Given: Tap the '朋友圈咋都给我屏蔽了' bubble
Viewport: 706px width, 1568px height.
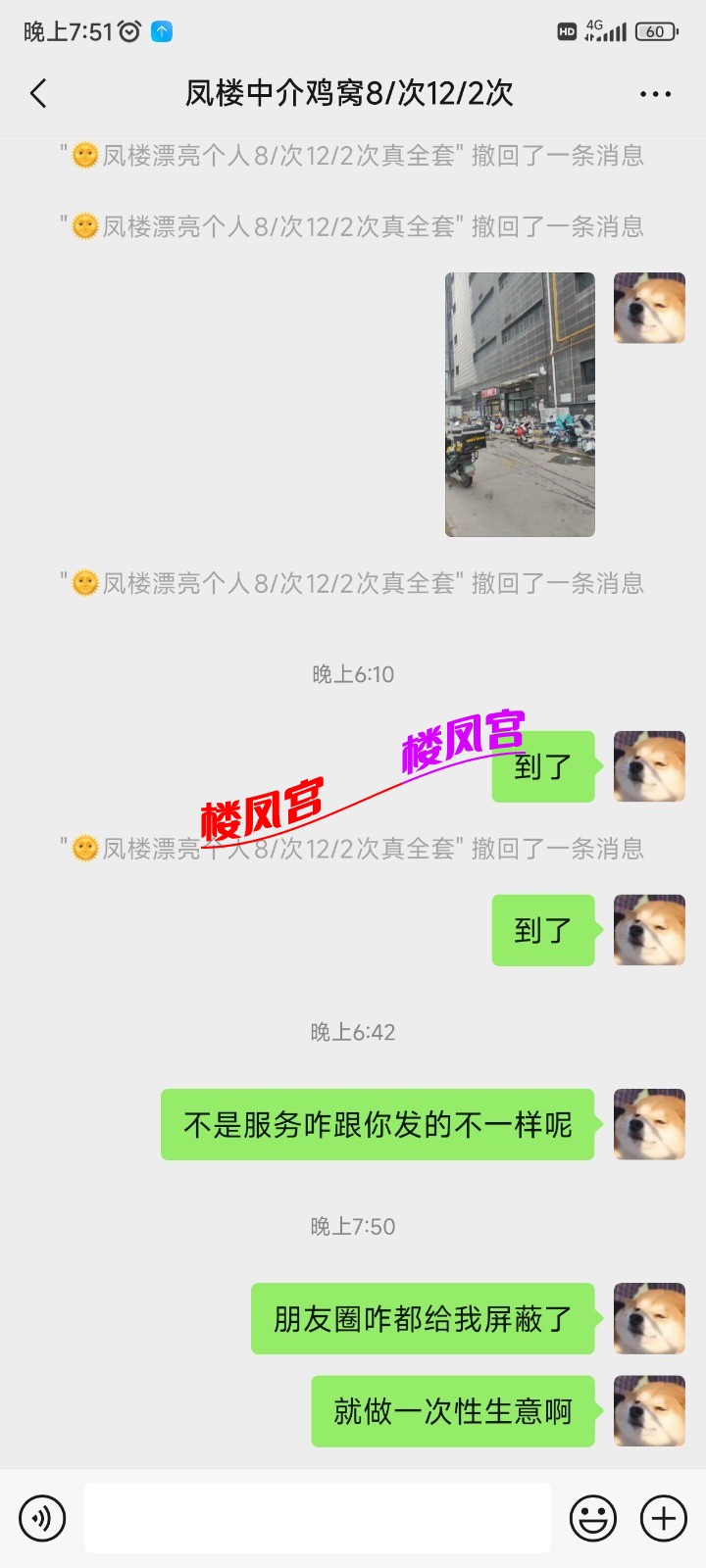Looking at the screenshot, I should click(422, 1319).
